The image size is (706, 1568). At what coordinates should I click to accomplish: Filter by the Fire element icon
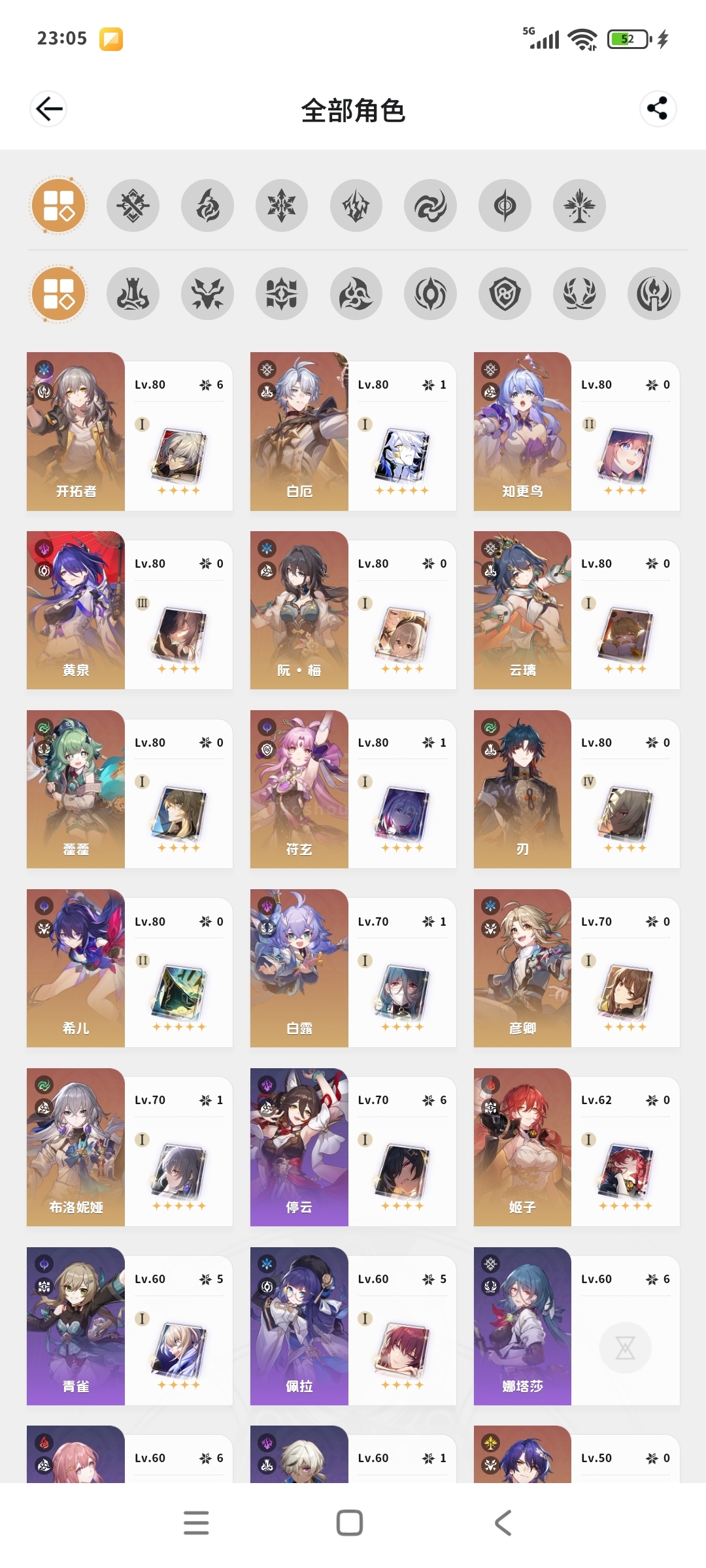coord(207,206)
